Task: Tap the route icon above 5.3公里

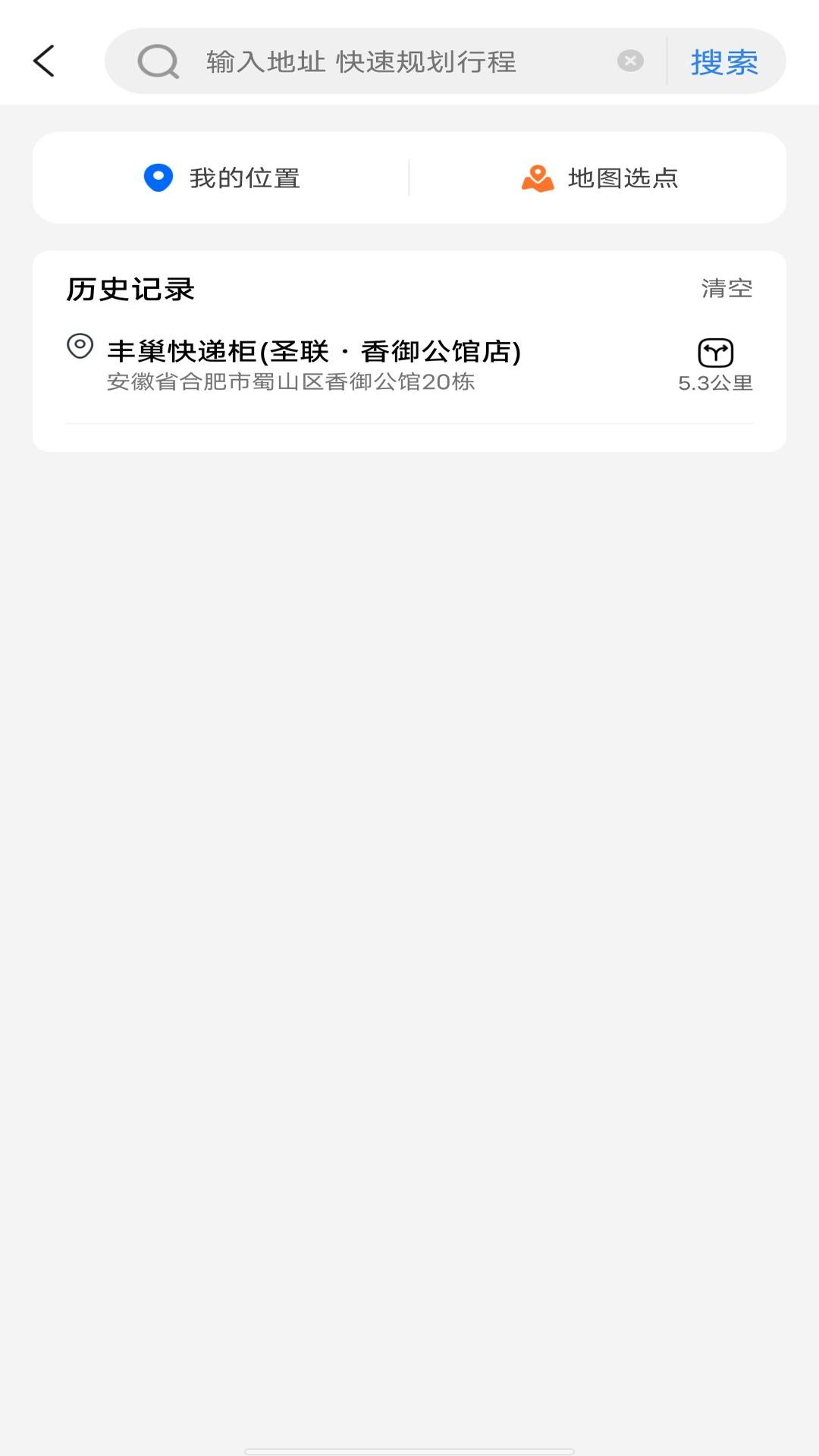Action: [715, 353]
